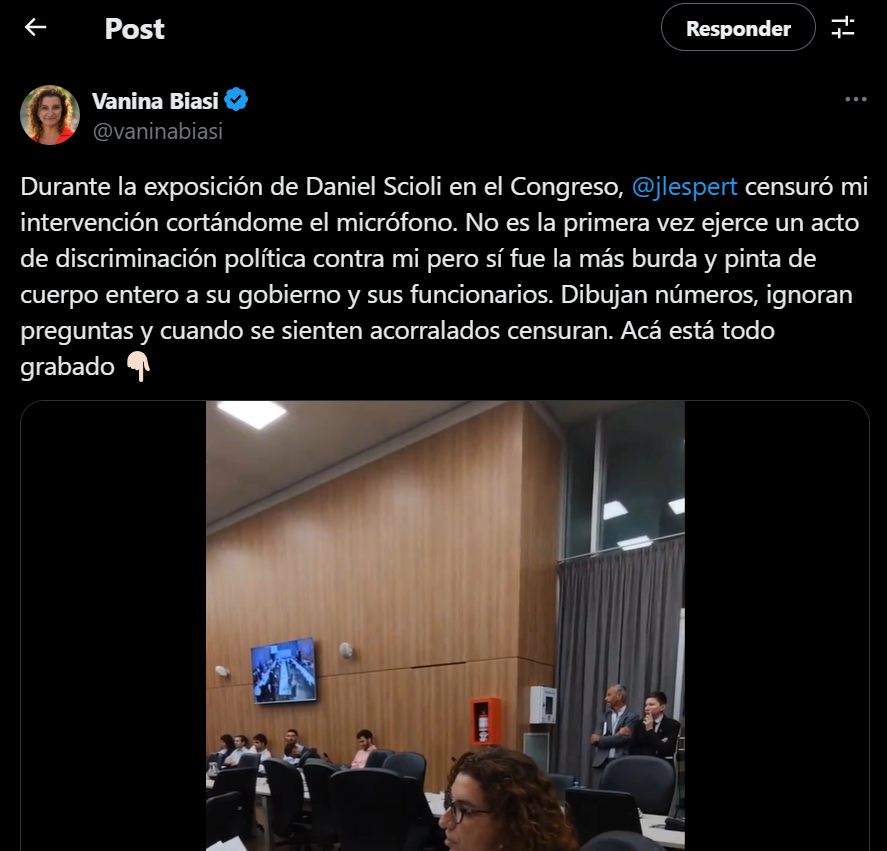Tap the Responder button
The image size is (887, 851).
(x=738, y=29)
